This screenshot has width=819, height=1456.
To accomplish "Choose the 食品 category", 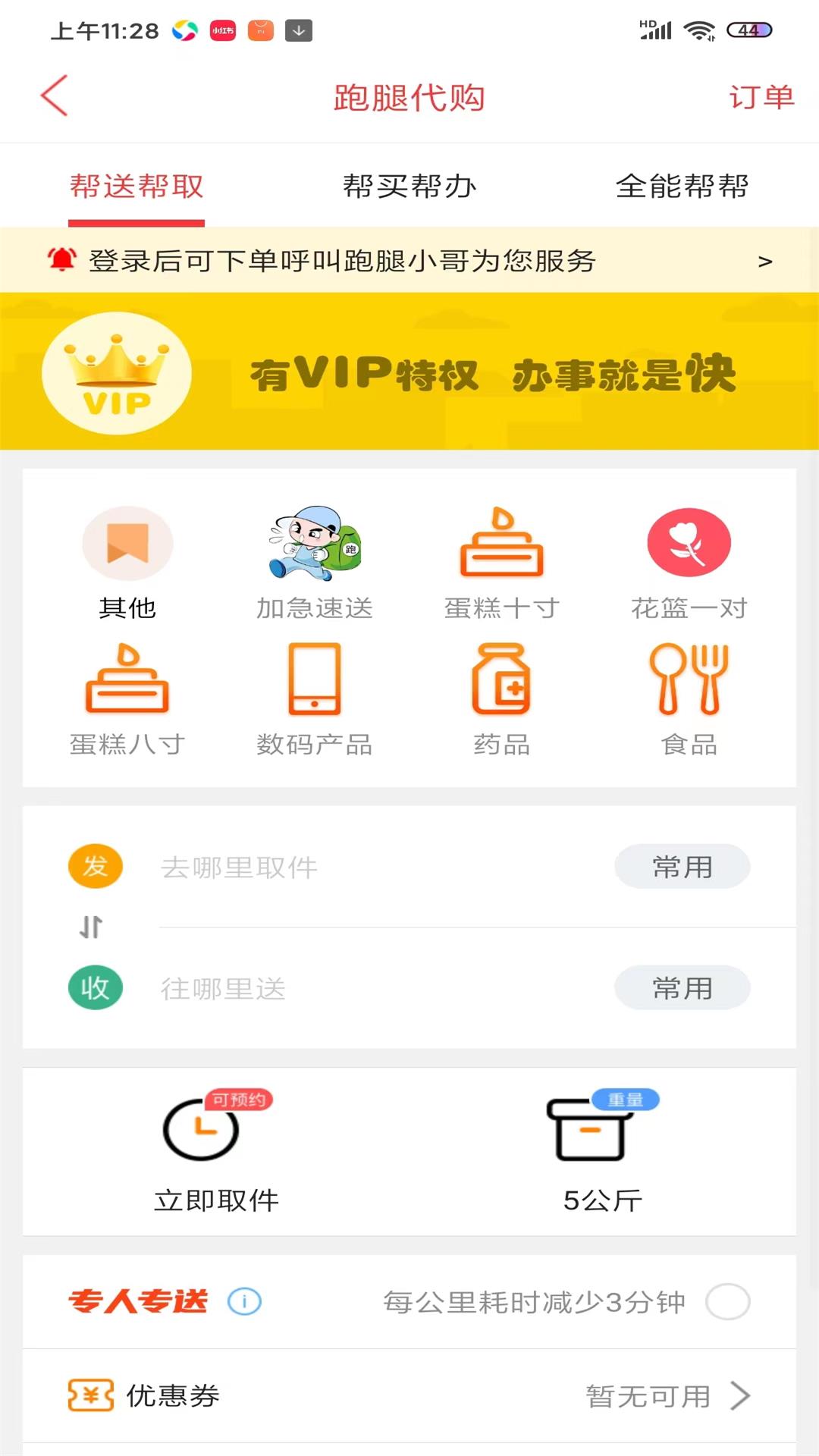I will click(689, 699).
